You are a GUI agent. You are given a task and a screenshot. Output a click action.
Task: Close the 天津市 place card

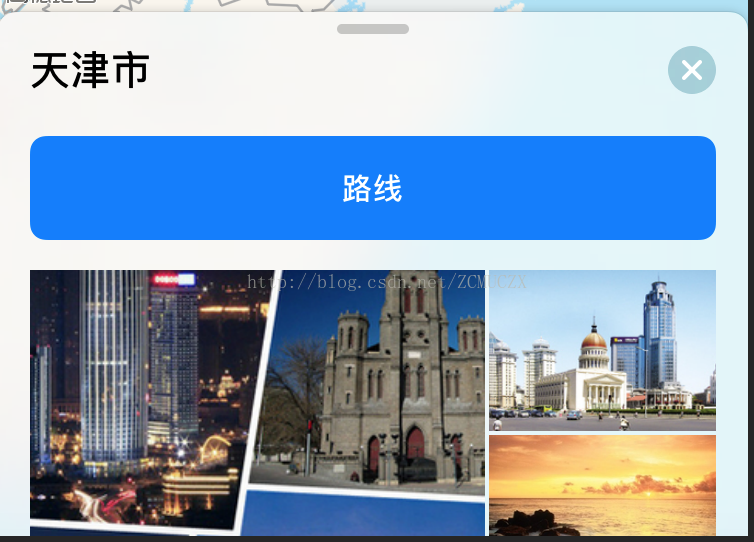click(x=691, y=70)
